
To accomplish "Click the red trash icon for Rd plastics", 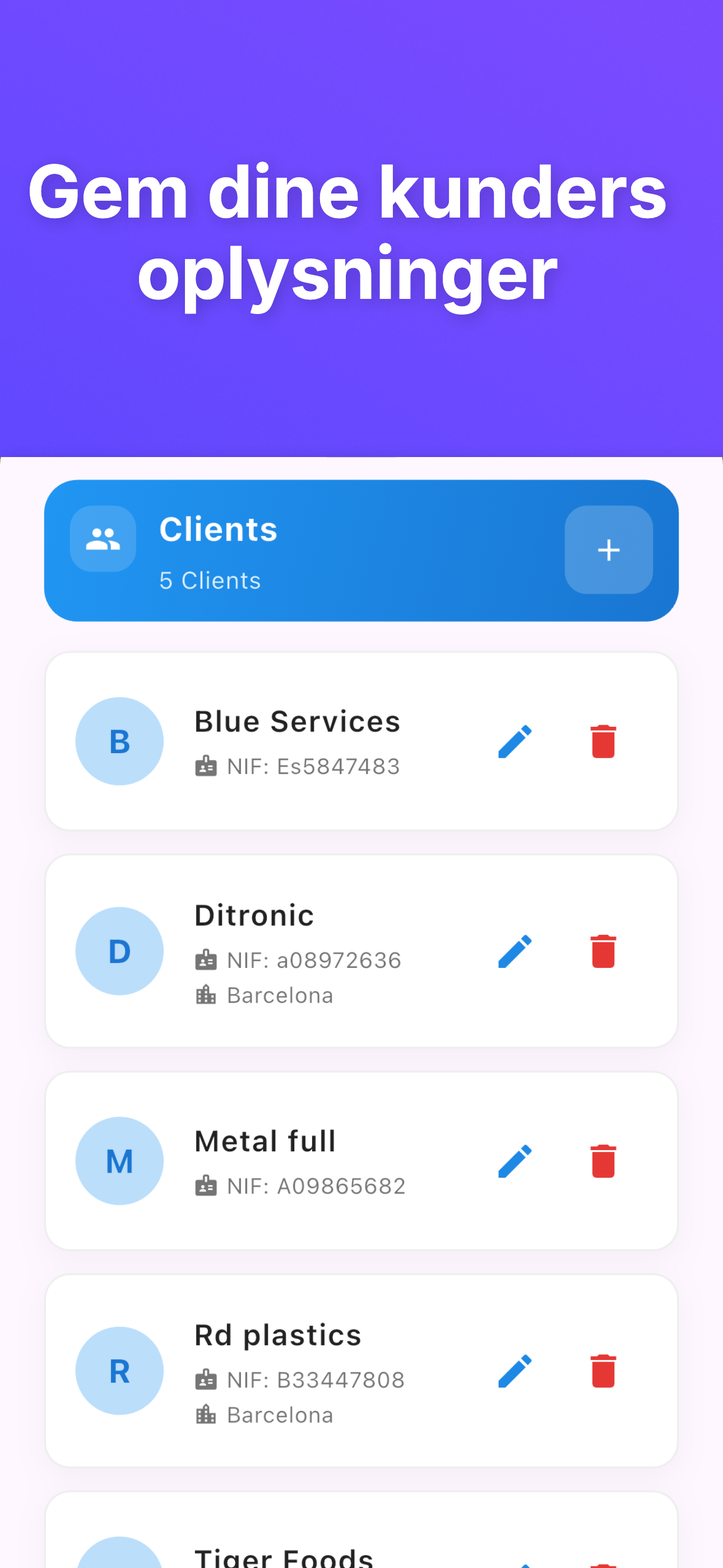I will point(603,1371).
